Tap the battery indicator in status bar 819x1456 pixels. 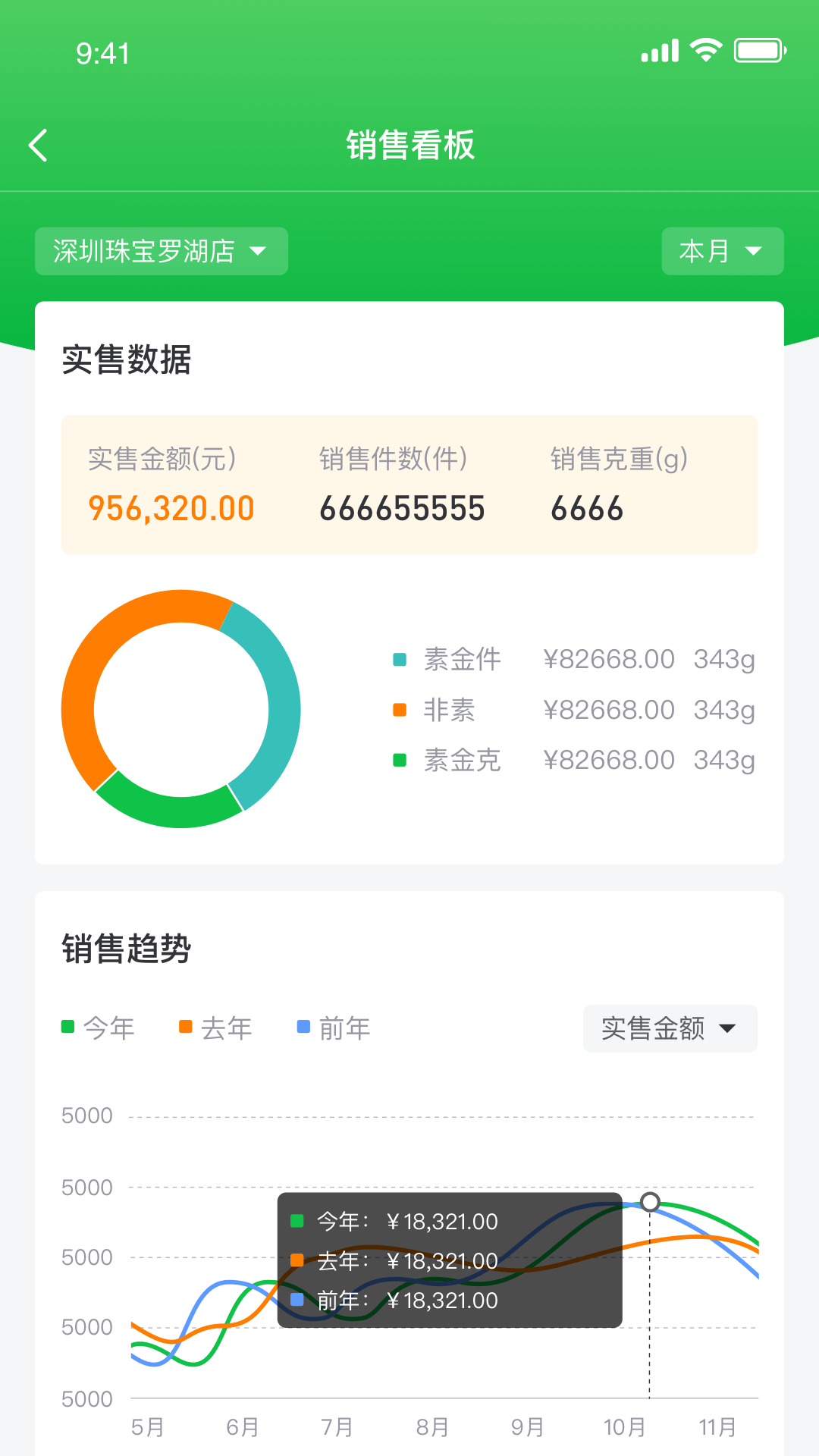coord(758,49)
